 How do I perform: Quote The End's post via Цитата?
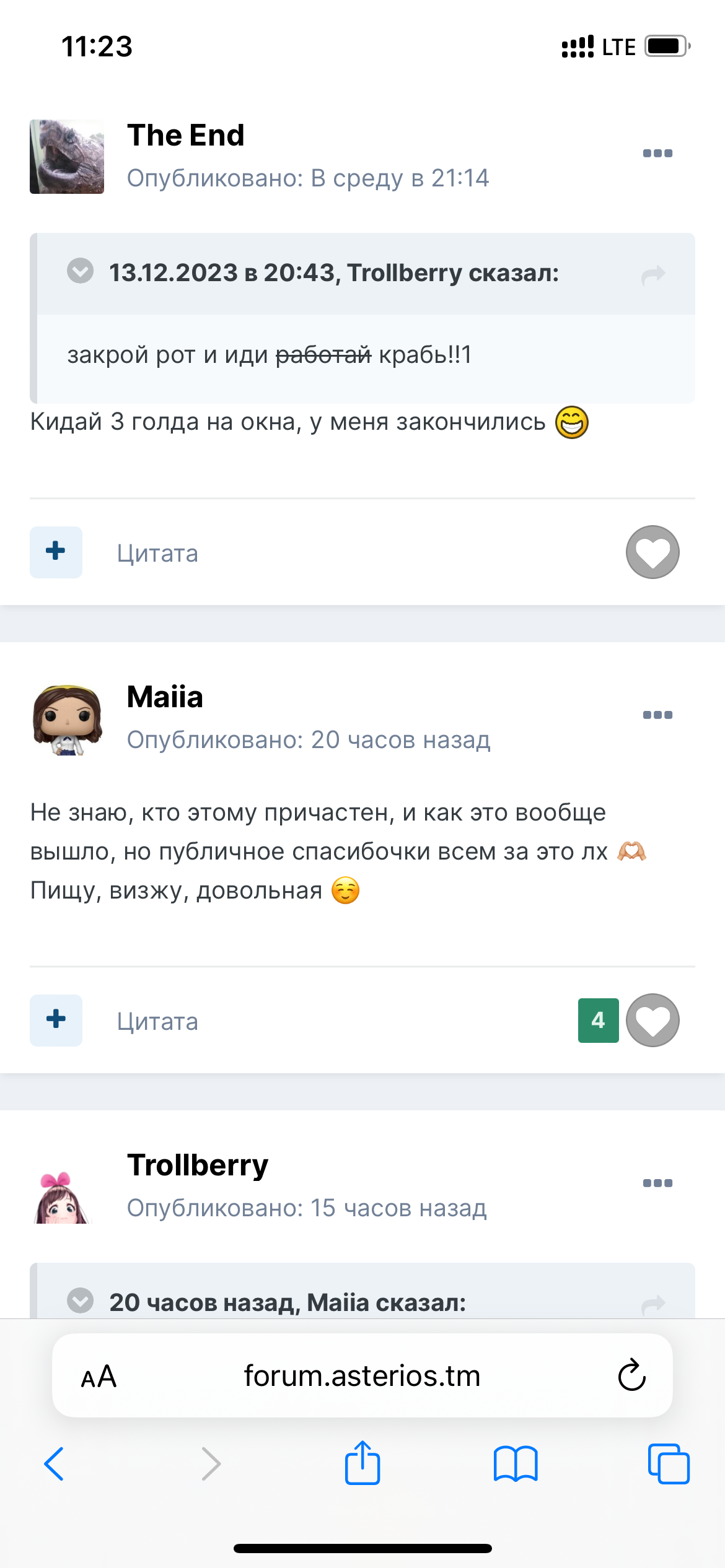click(x=157, y=553)
